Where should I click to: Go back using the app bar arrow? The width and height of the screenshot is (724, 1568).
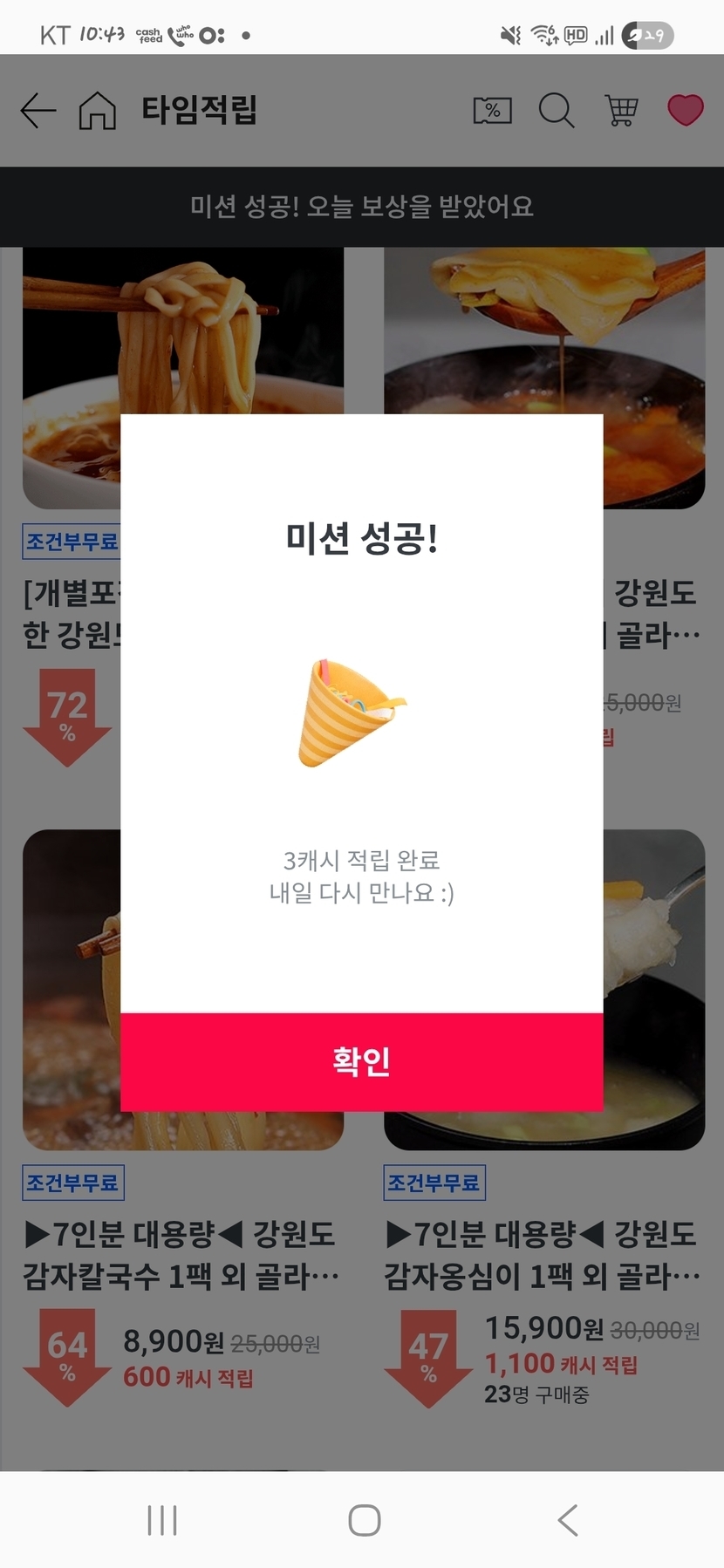(x=38, y=111)
